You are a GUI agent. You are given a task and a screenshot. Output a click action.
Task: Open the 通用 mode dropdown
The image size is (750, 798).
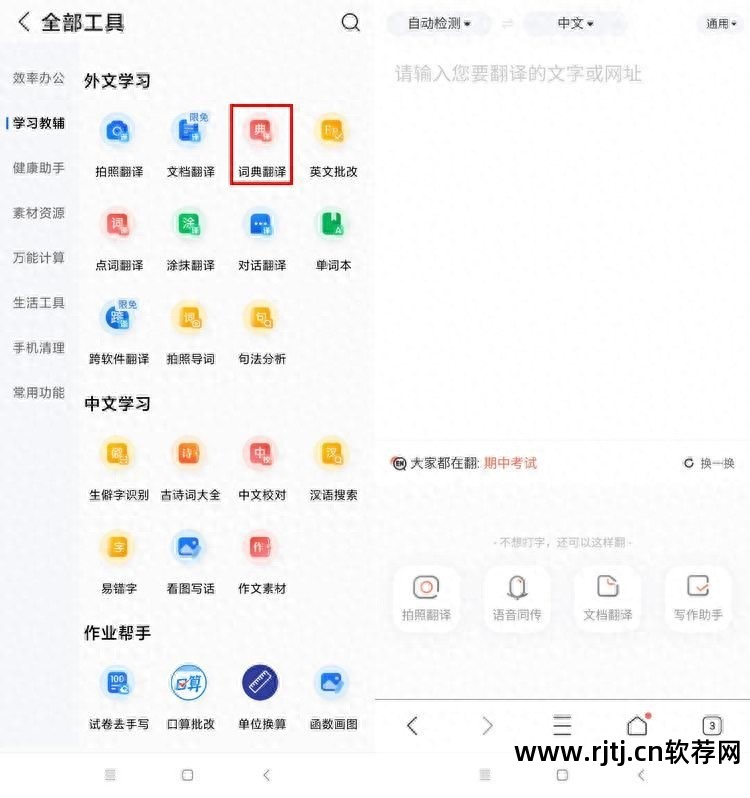tap(720, 23)
